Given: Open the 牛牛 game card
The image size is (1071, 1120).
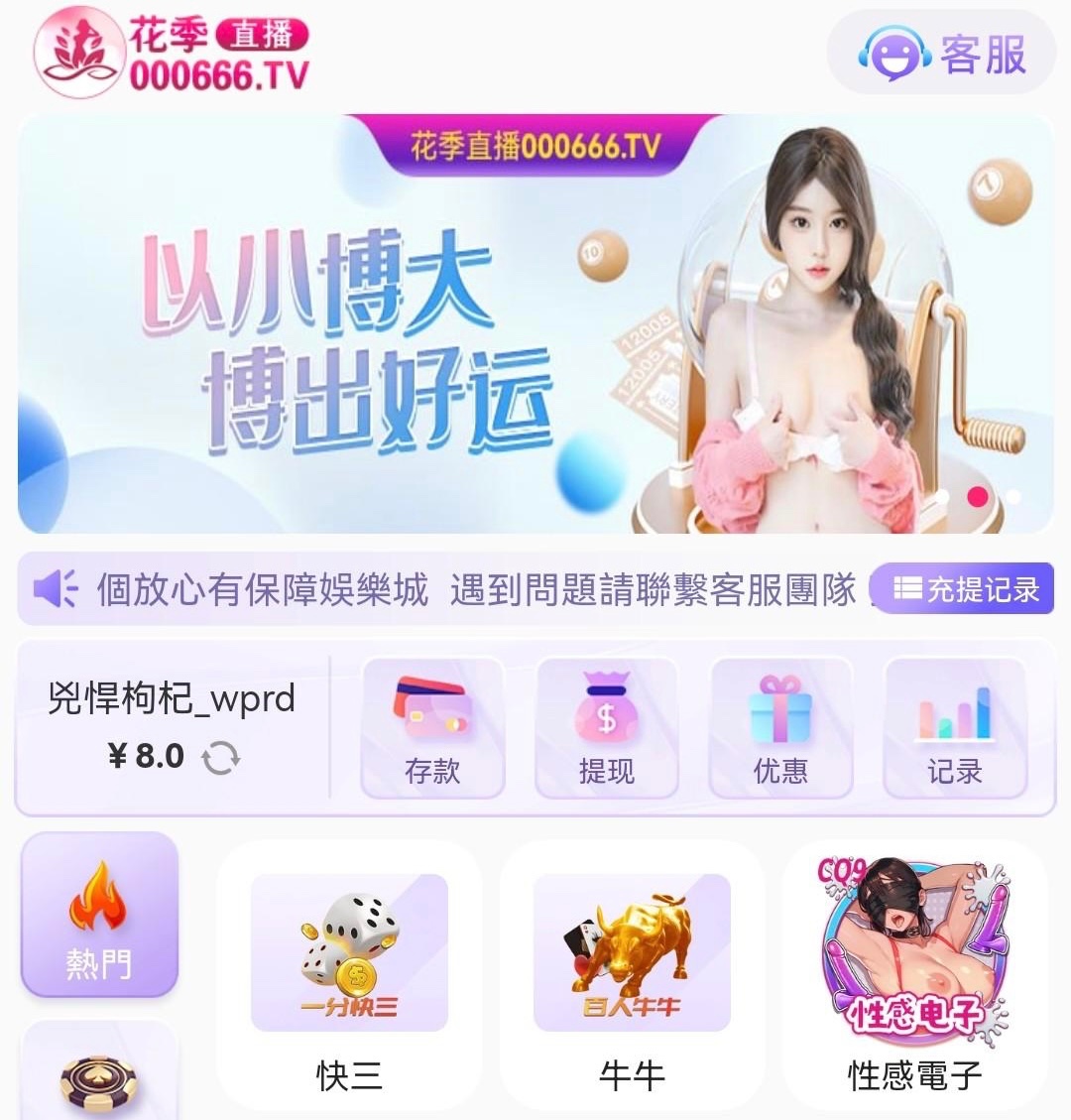Looking at the screenshot, I should [x=632, y=977].
